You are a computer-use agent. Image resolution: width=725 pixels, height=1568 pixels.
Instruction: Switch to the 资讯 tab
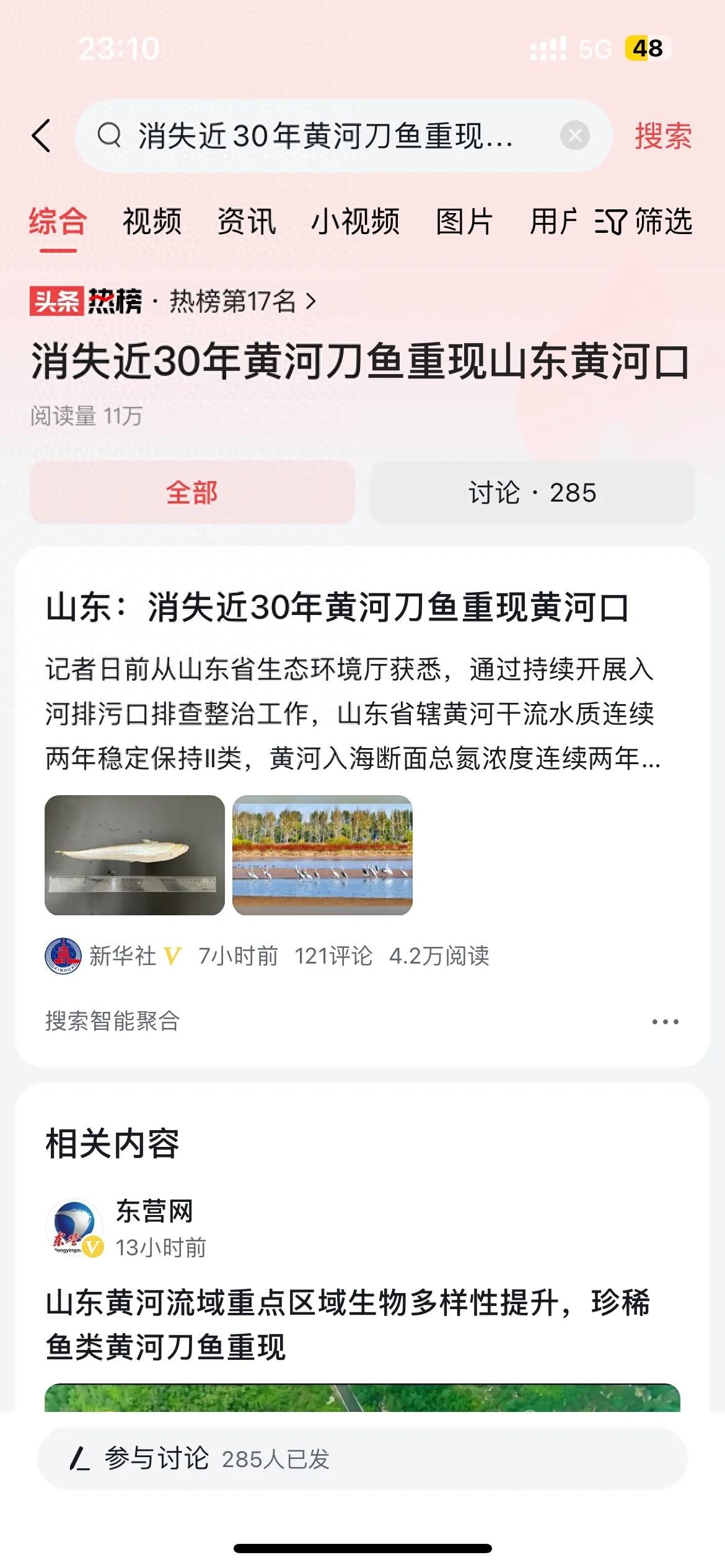[x=246, y=222]
